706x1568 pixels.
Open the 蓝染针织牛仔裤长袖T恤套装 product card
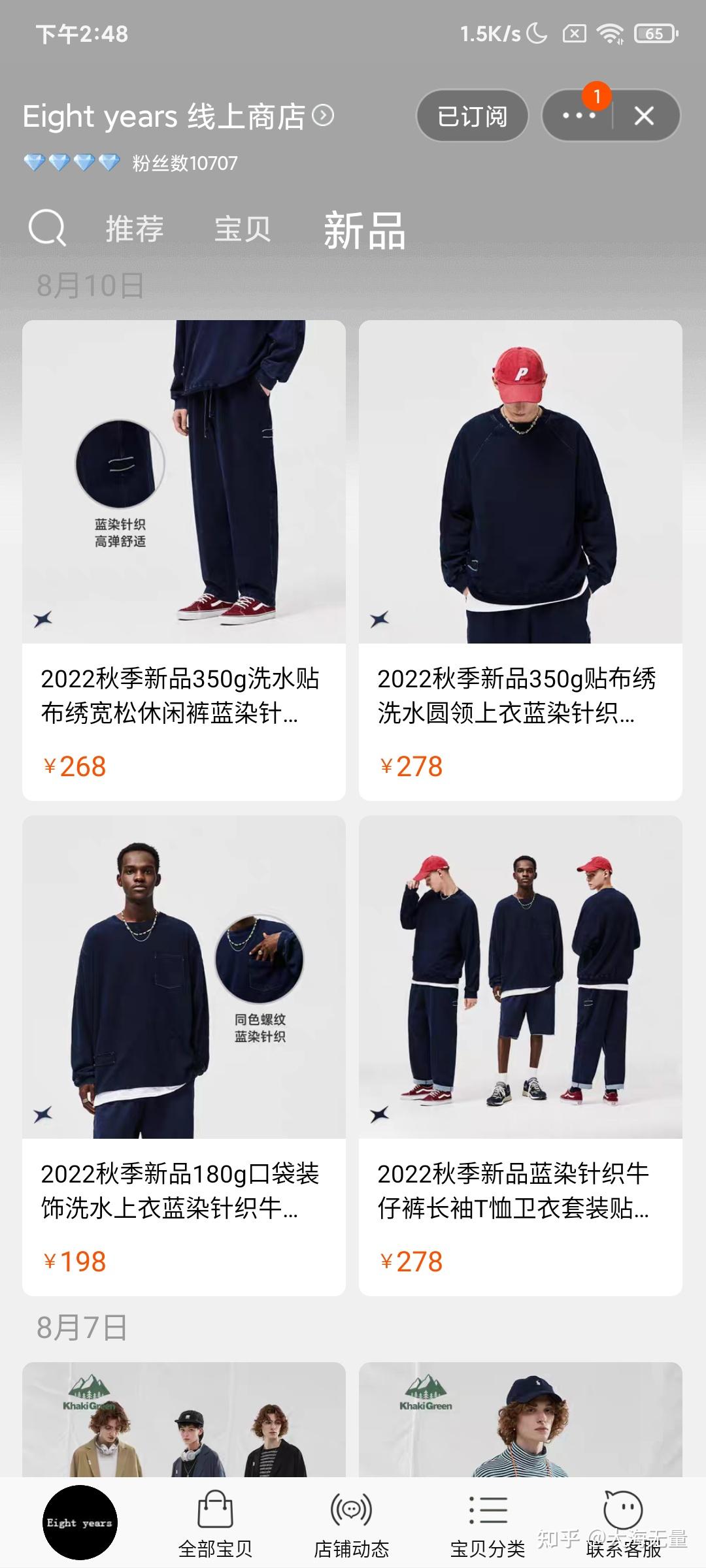(x=520, y=1055)
